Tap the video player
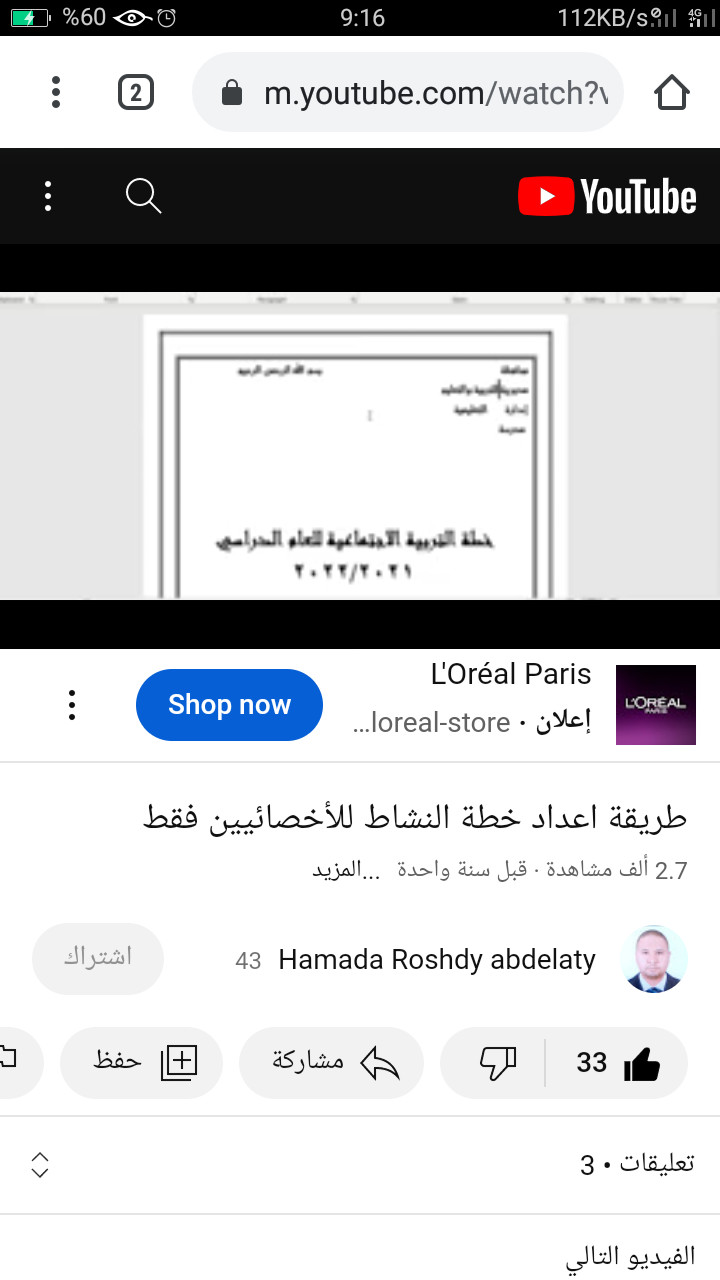Viewport: 720px width, 1280px height. 360,445
